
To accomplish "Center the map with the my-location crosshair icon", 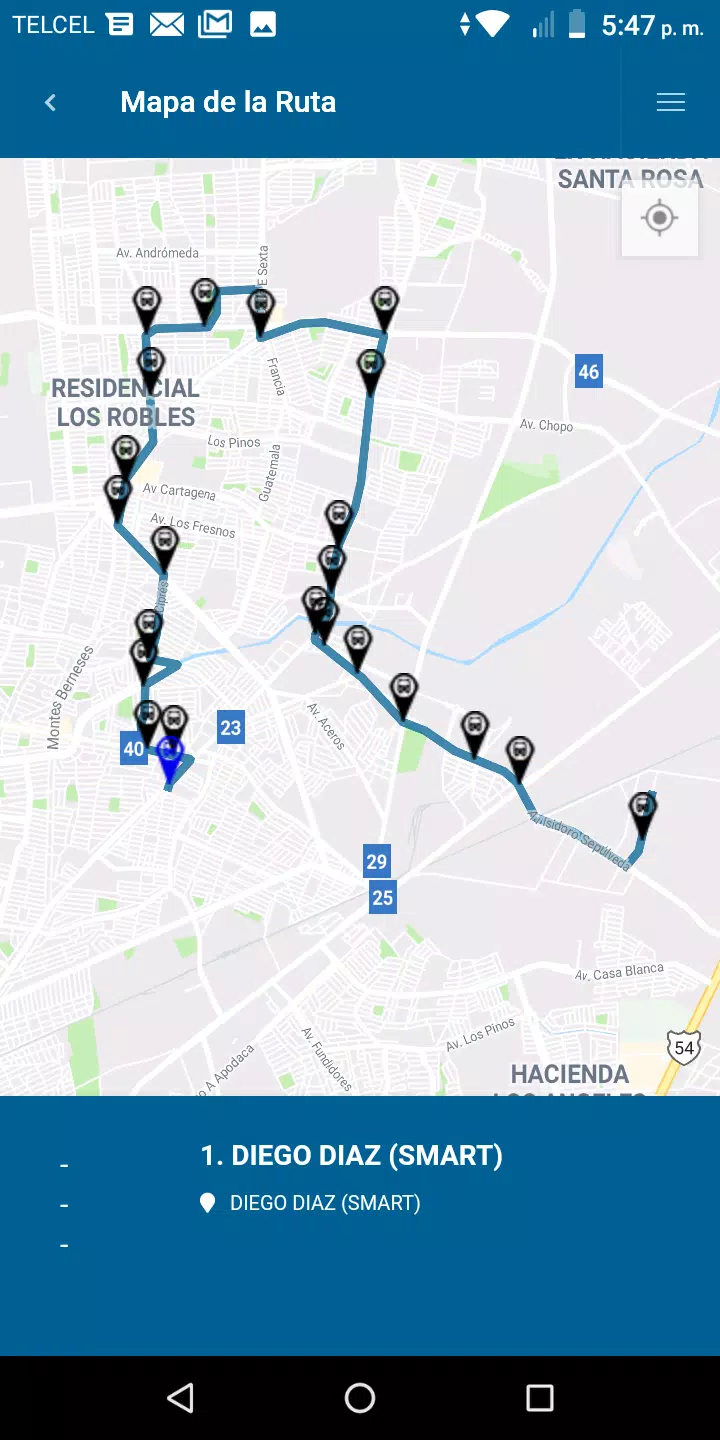I will [660, 218].
